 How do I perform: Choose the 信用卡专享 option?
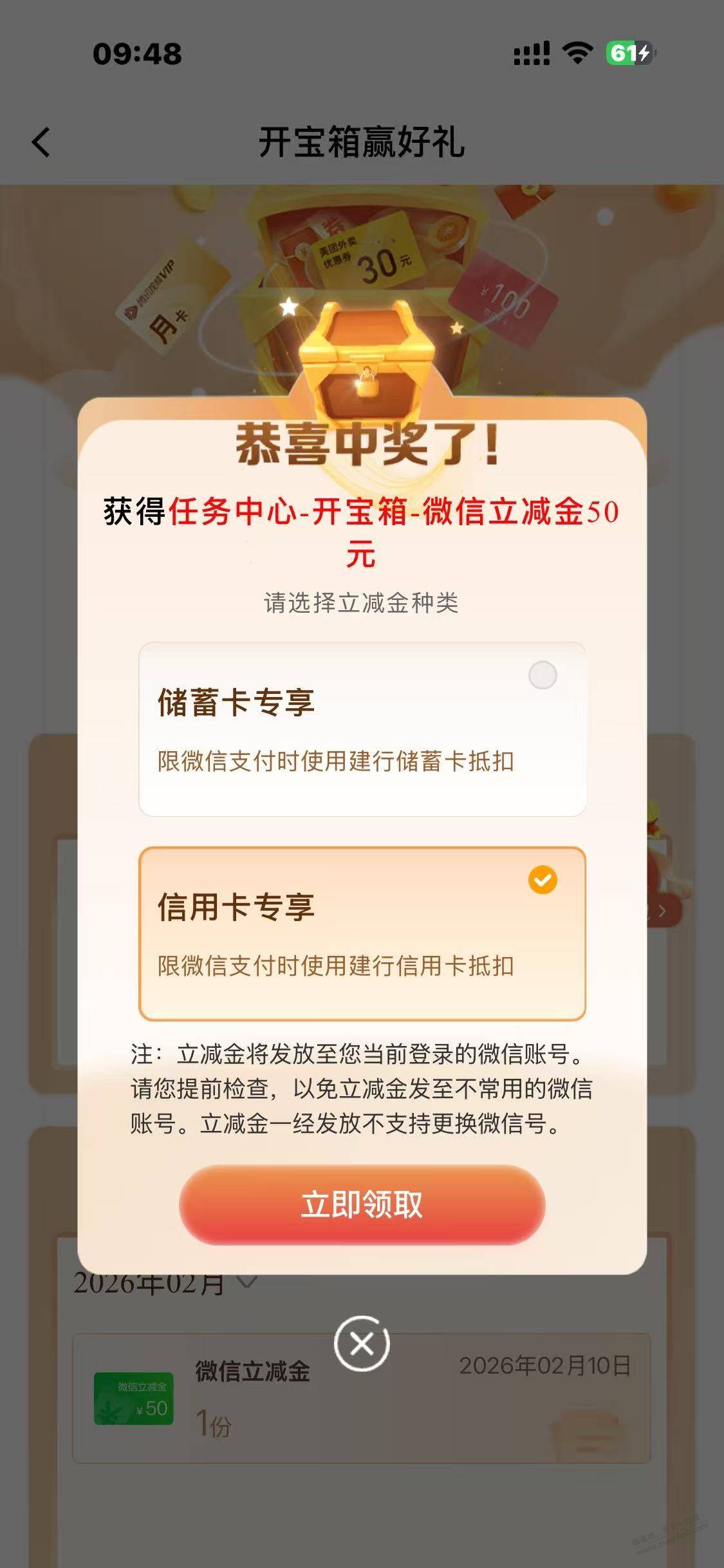pyautogui.click(x=362, y=933)
